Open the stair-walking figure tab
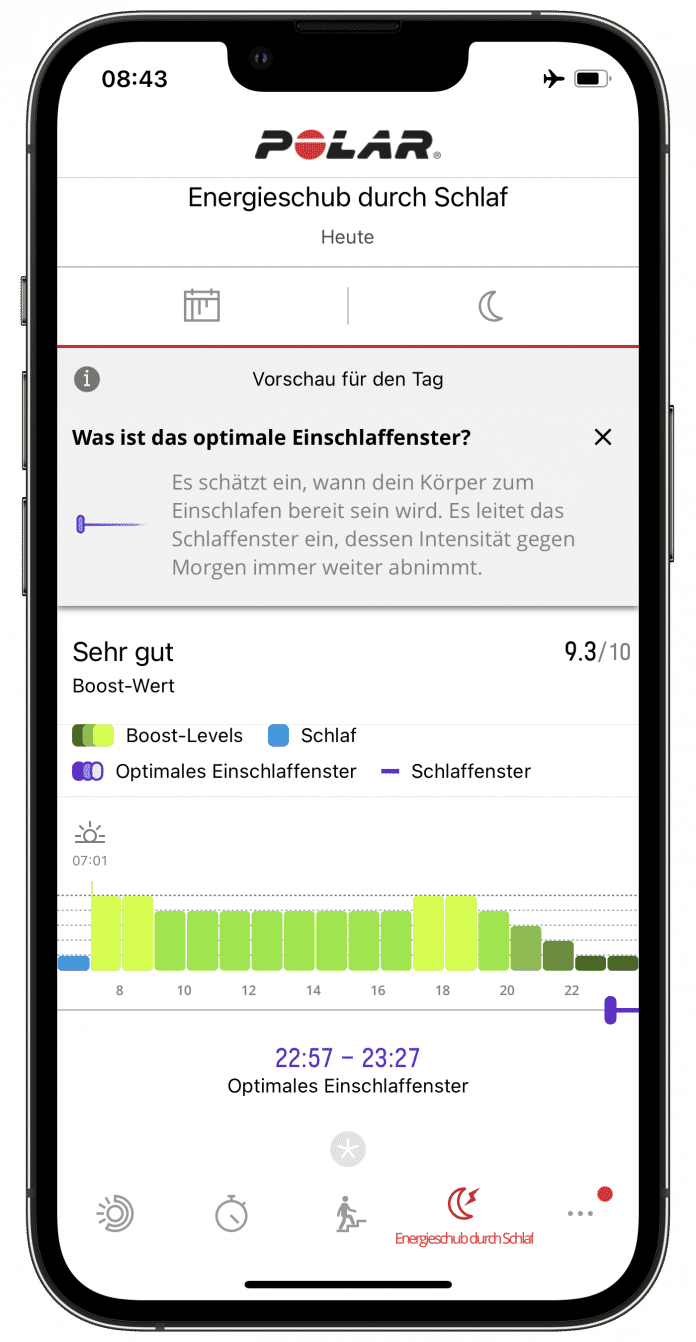The width and height of the screenshot is (696, 1342). [348, 1213]
